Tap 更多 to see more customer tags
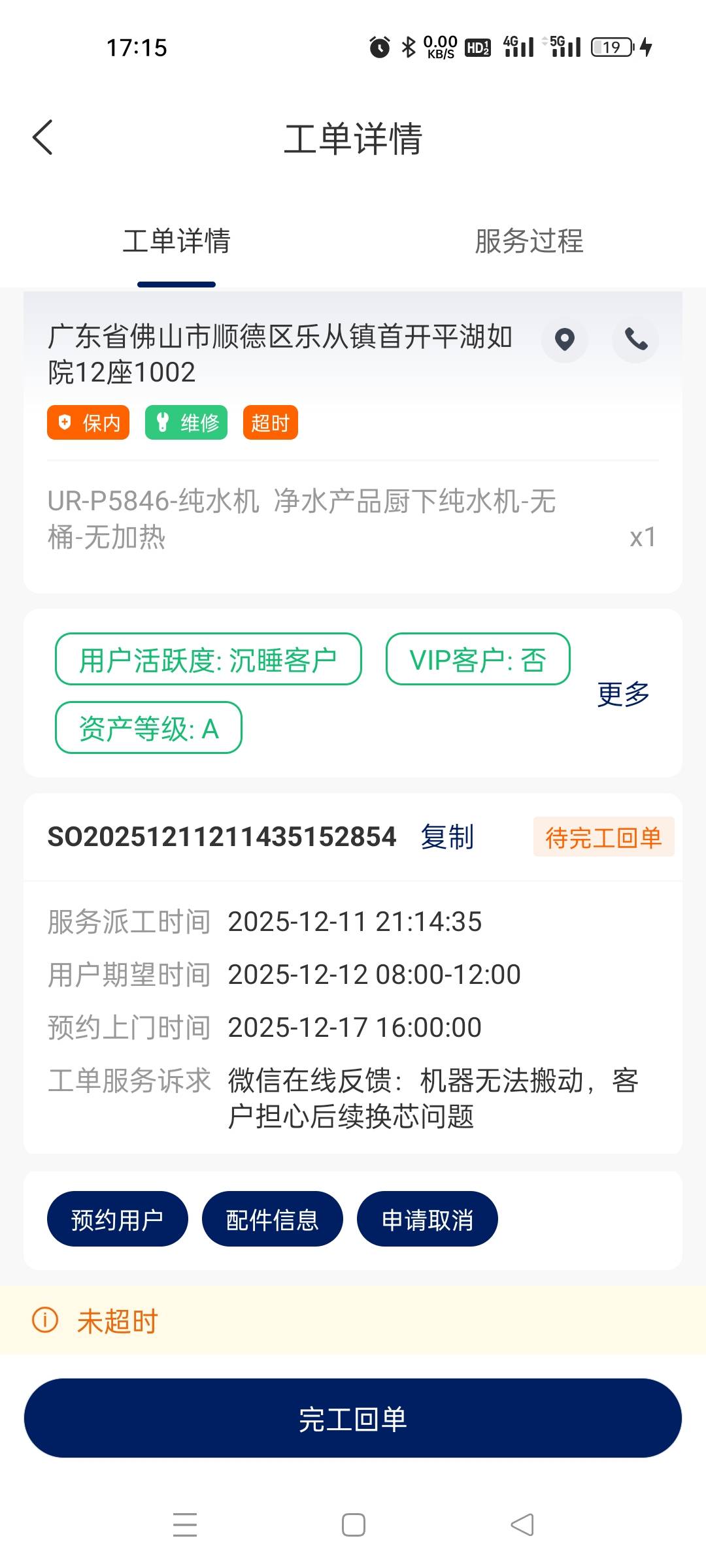Screen dimensions: 706x1568 click(x=623, y=694)
